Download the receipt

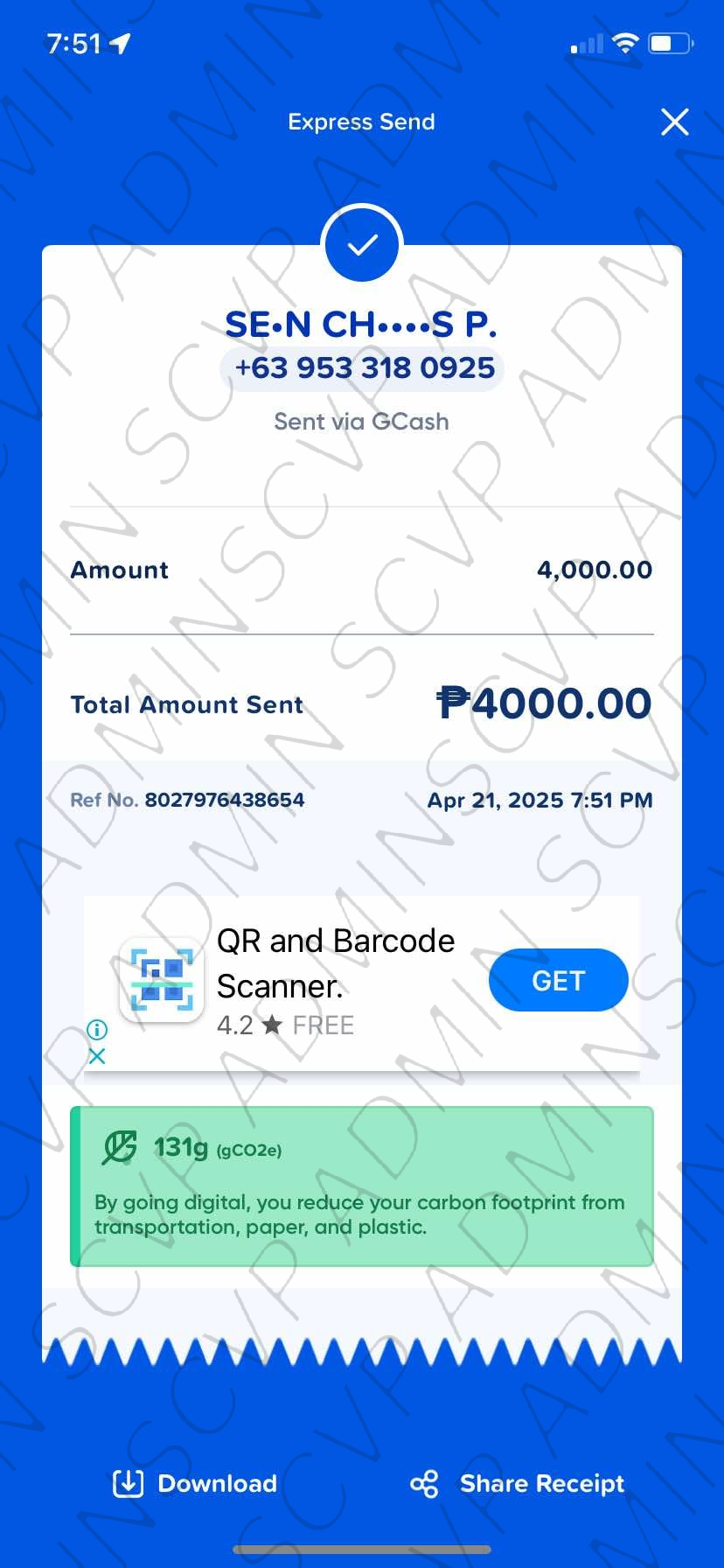tap(195, 1483)
